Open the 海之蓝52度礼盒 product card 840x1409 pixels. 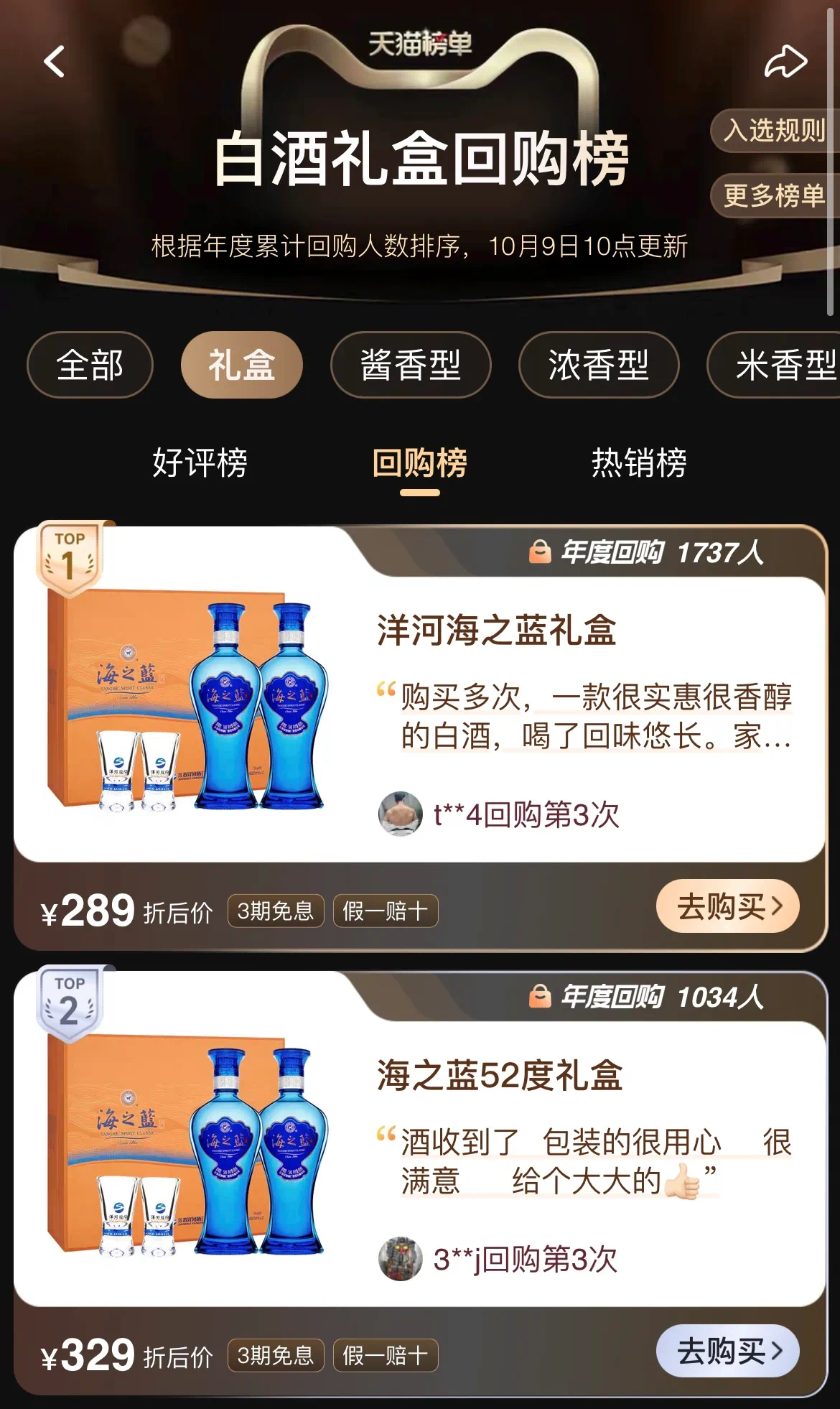pos(500,1075)
